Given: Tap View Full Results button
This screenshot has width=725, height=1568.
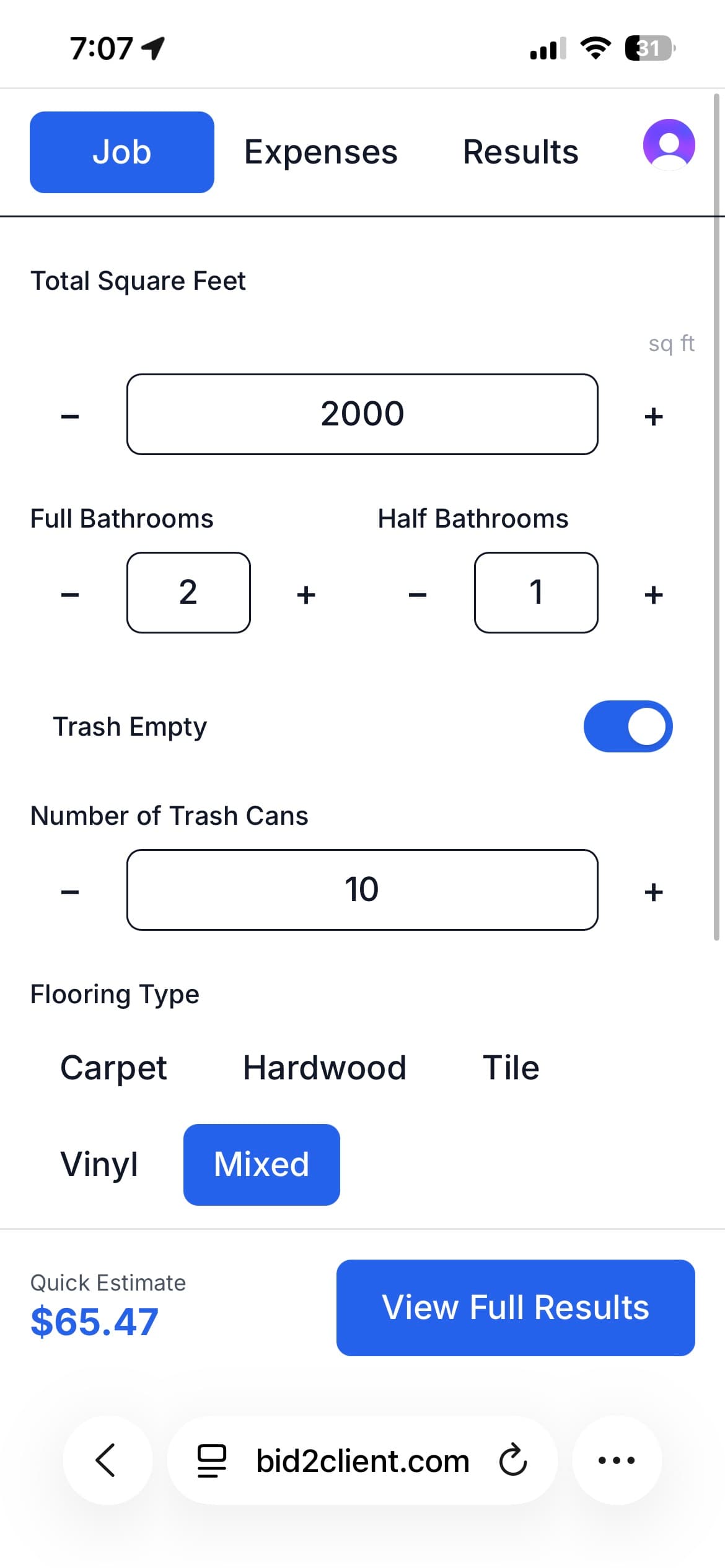Looking at the screenshot, I should click(515, 1307).
